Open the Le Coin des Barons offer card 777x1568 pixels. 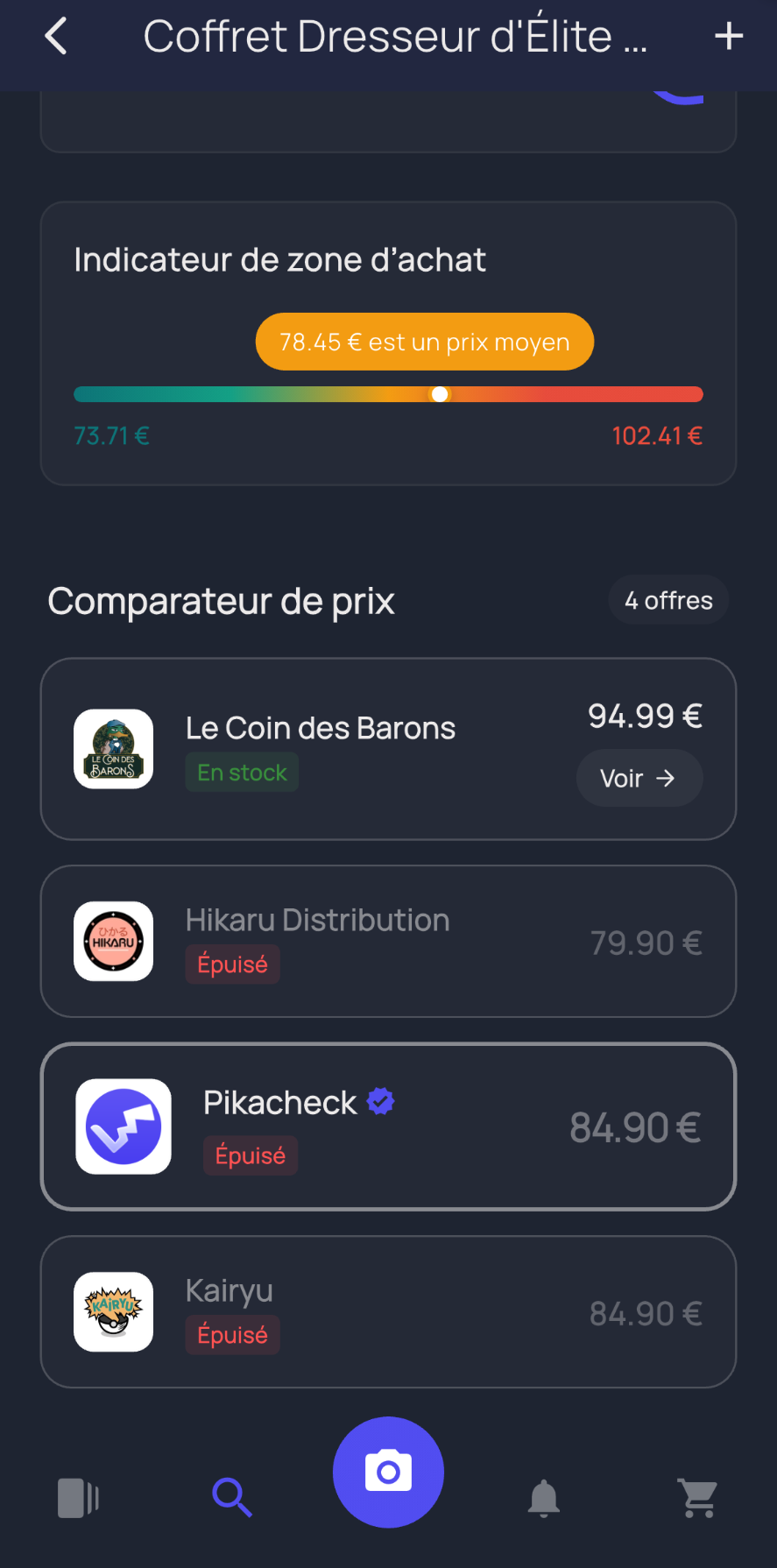point(350,749)
